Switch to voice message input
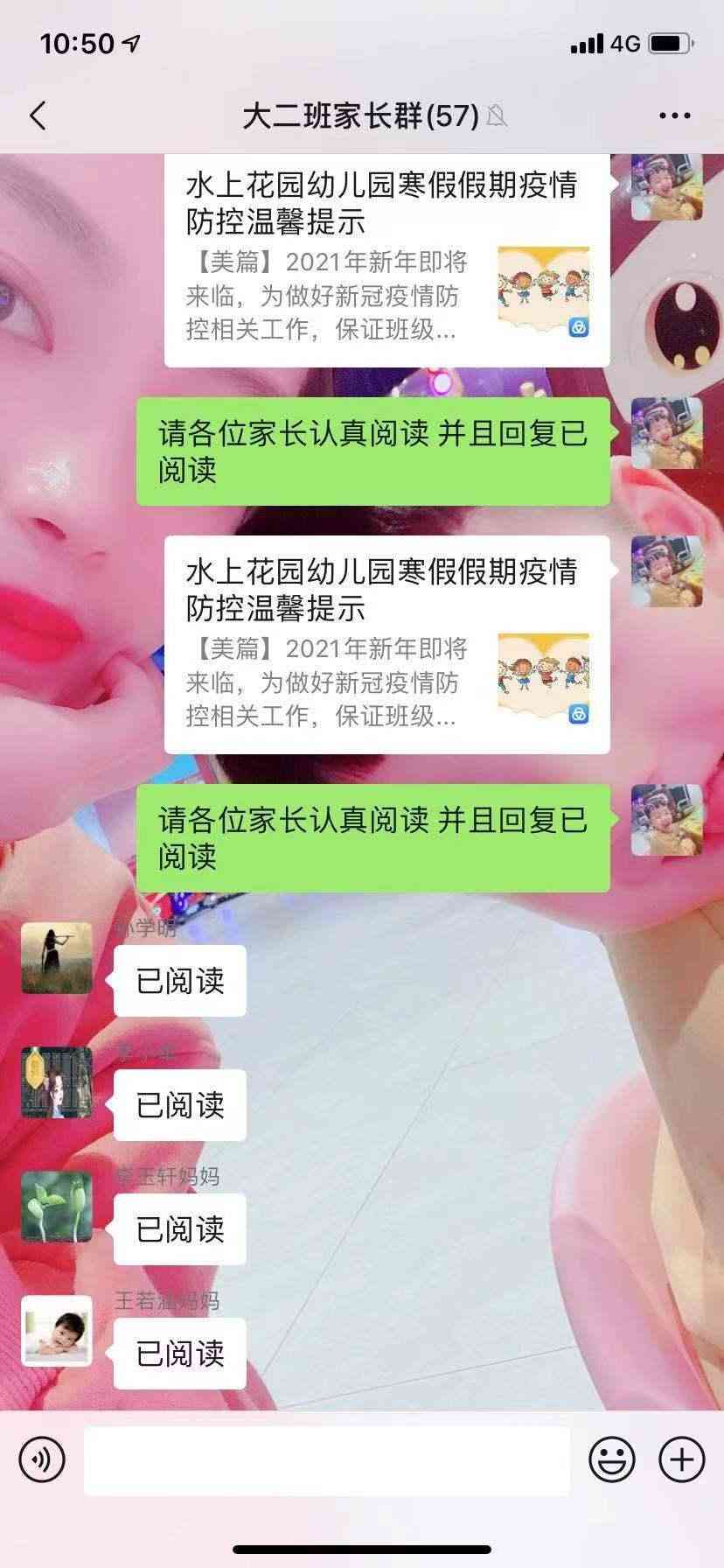 click(42, 1460)
